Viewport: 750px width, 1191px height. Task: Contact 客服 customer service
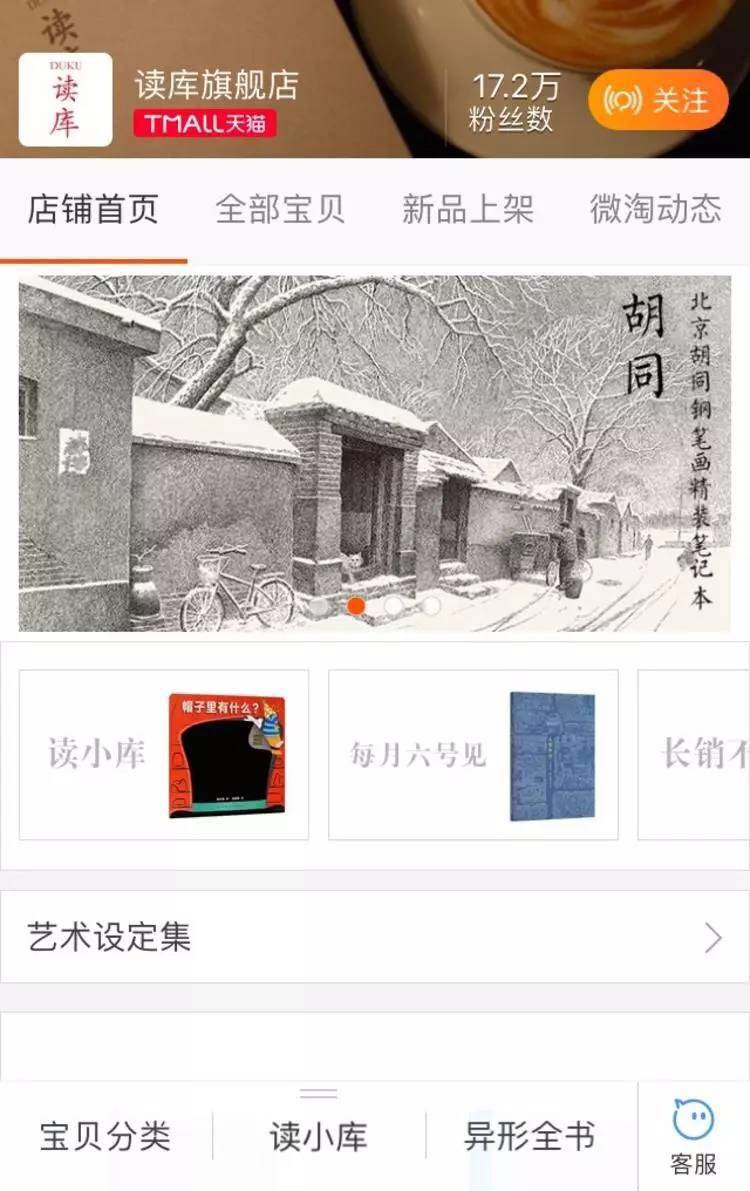pos(693,1137)
